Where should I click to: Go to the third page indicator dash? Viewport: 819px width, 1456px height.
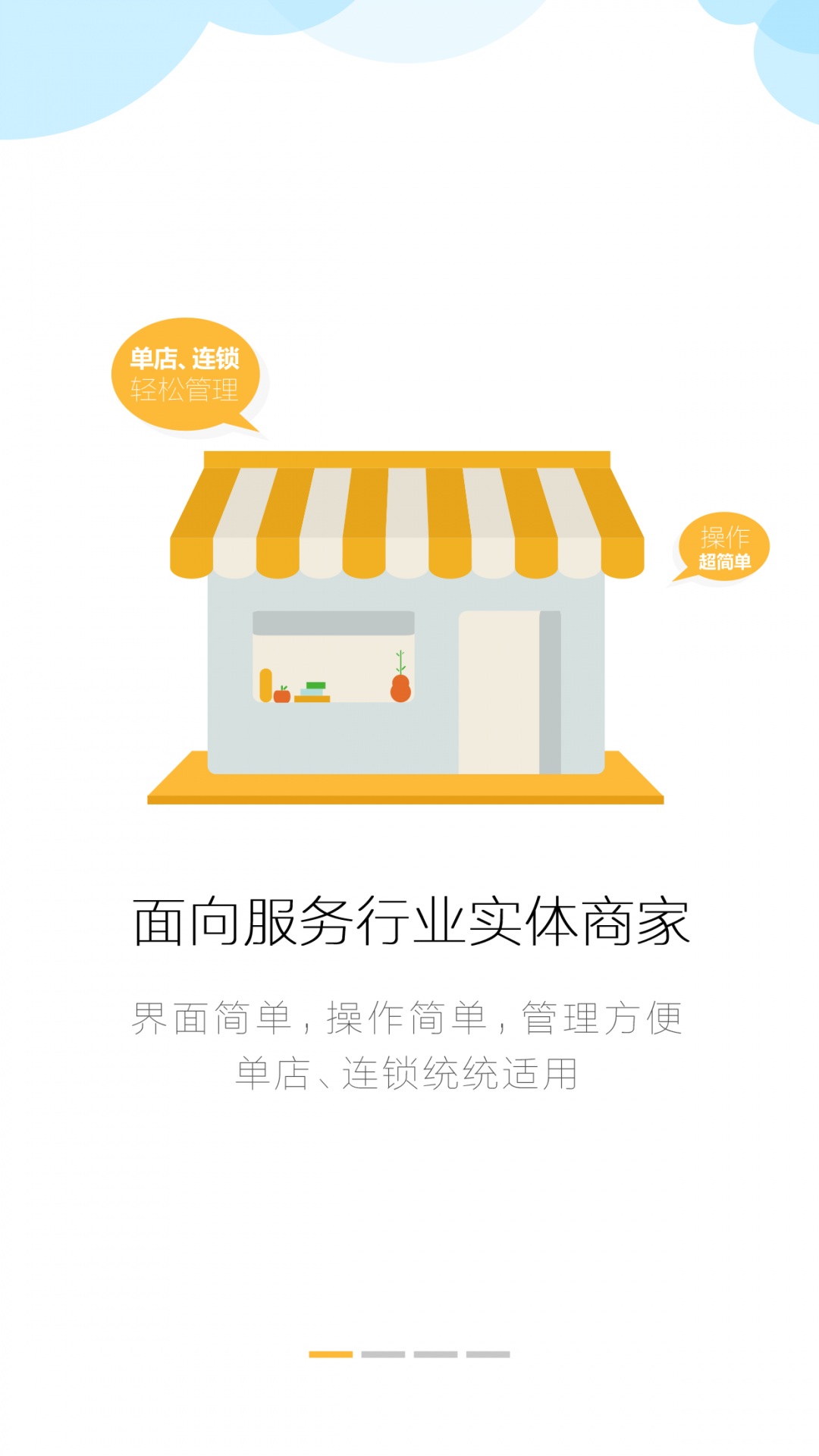tap(435, 1354)
